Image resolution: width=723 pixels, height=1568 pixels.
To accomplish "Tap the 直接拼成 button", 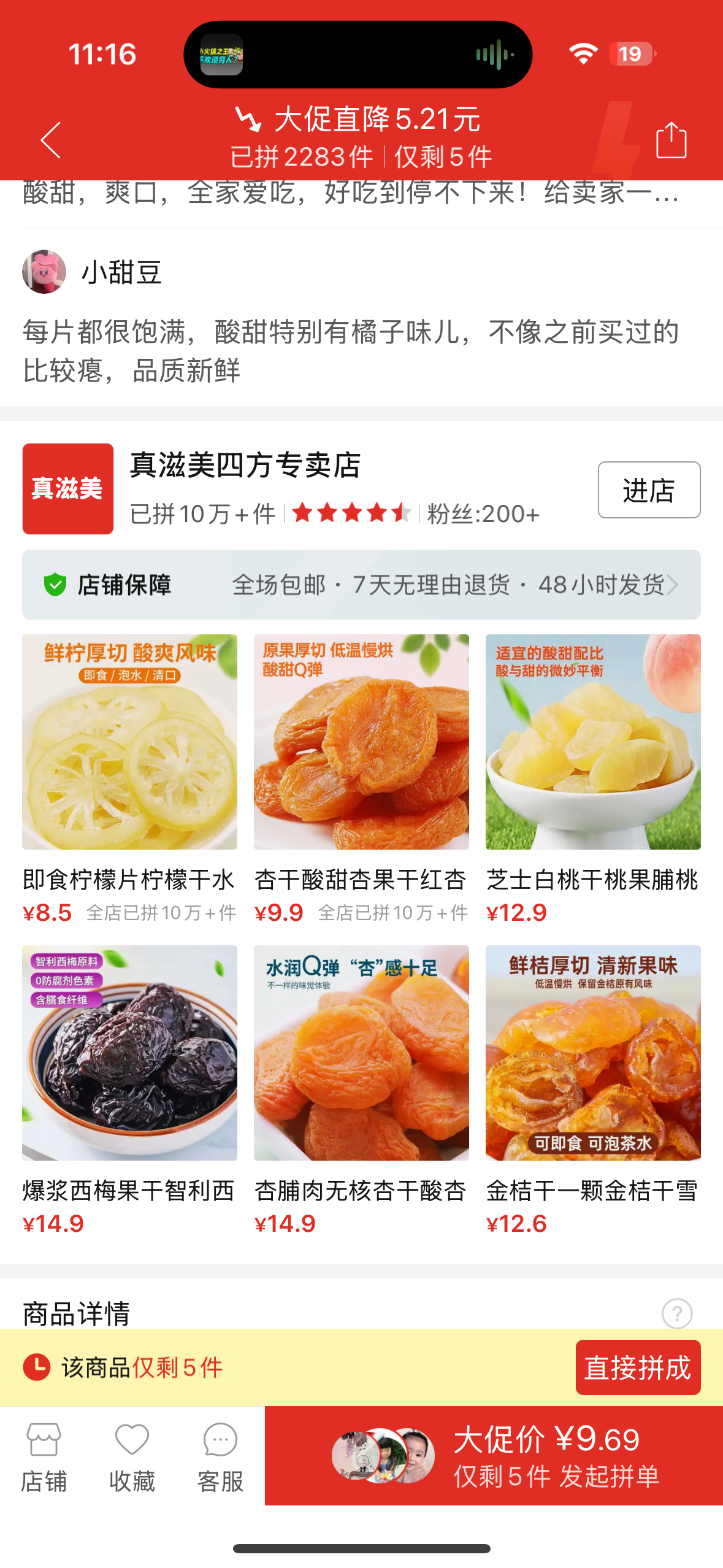I will pyautogui.click(x=638, y=1367).
